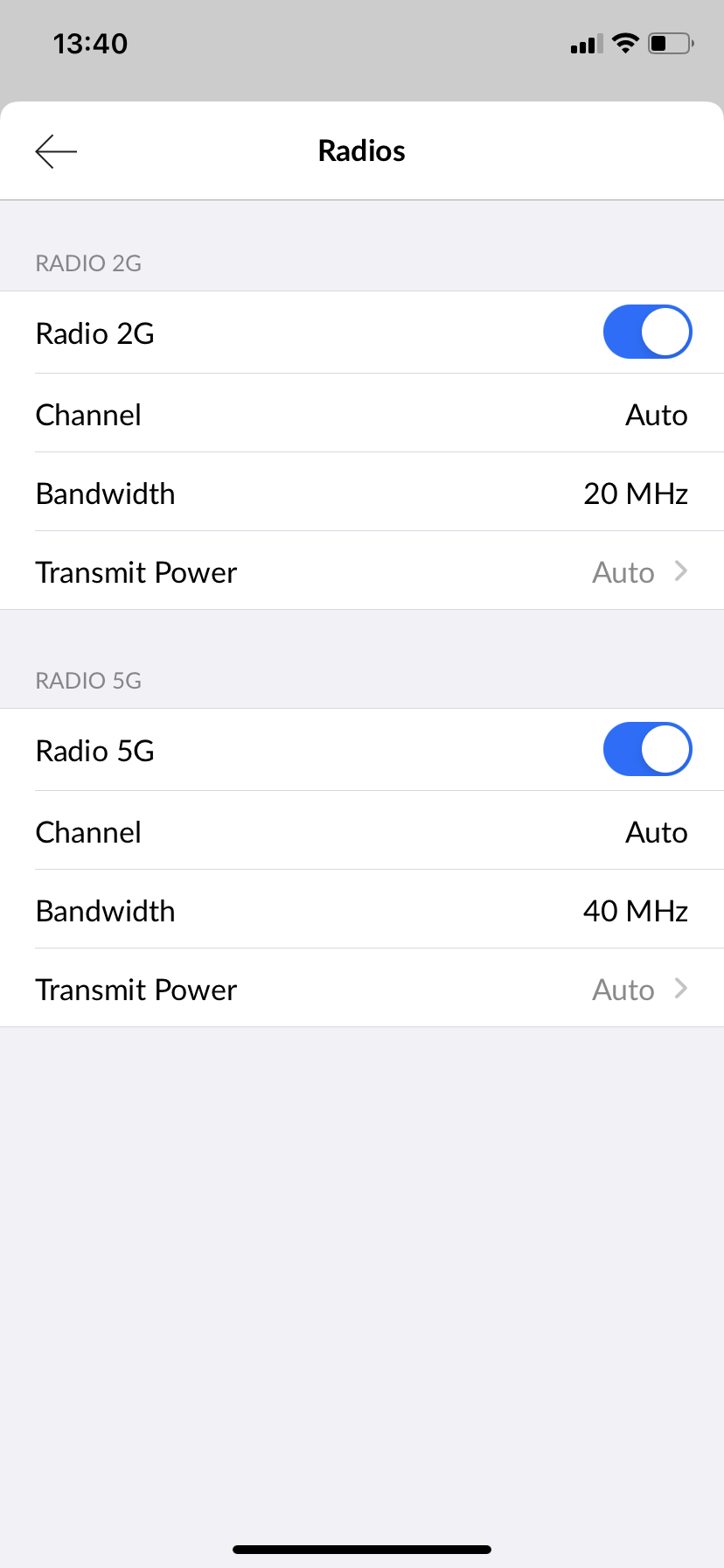The height and width of the screenshot is (1568, 724).
Task: Open Transmit Power under Radio 5G
Action: (362, 989)
